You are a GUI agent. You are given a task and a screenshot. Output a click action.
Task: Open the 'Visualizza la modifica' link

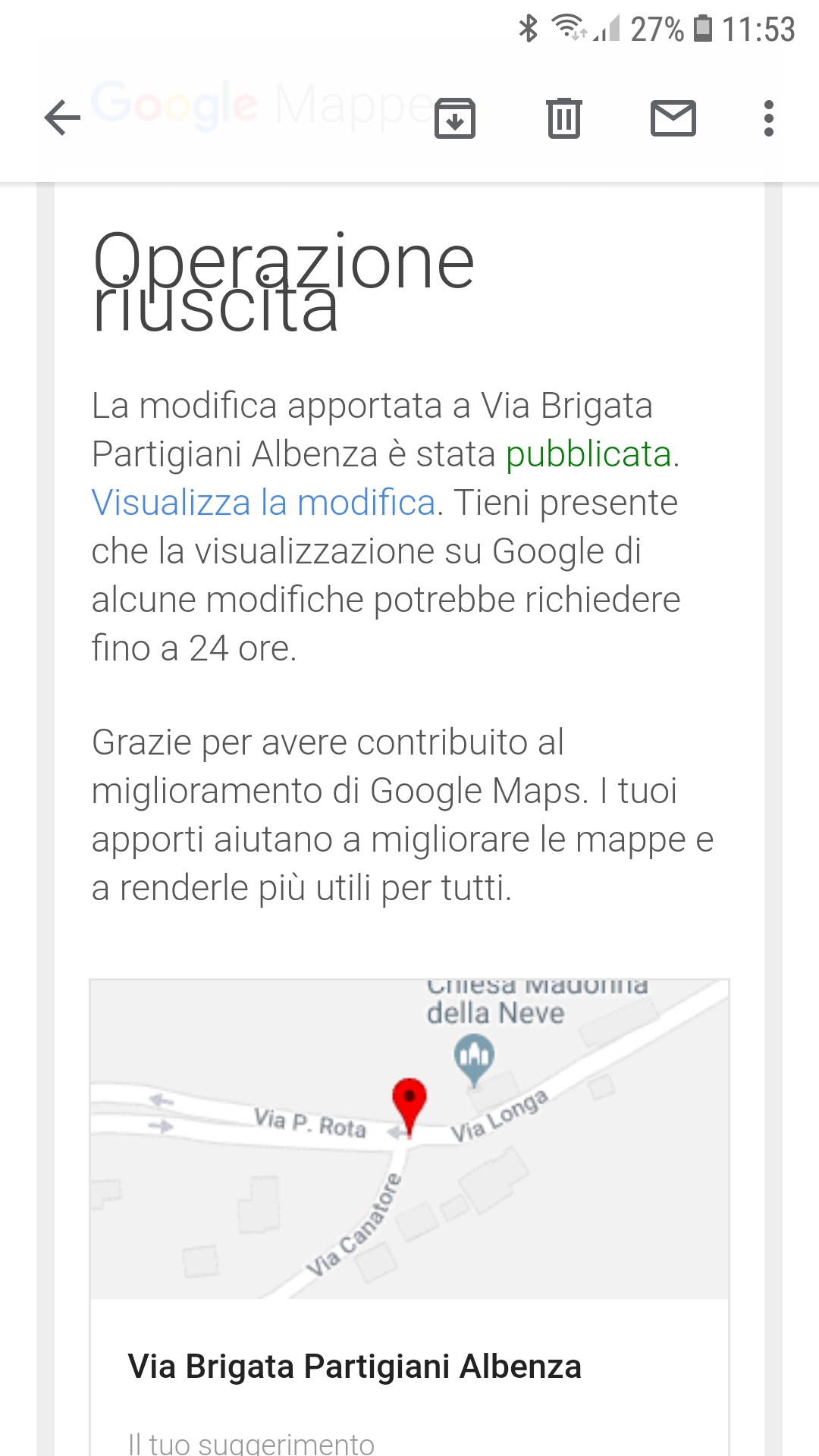point(264,503)
